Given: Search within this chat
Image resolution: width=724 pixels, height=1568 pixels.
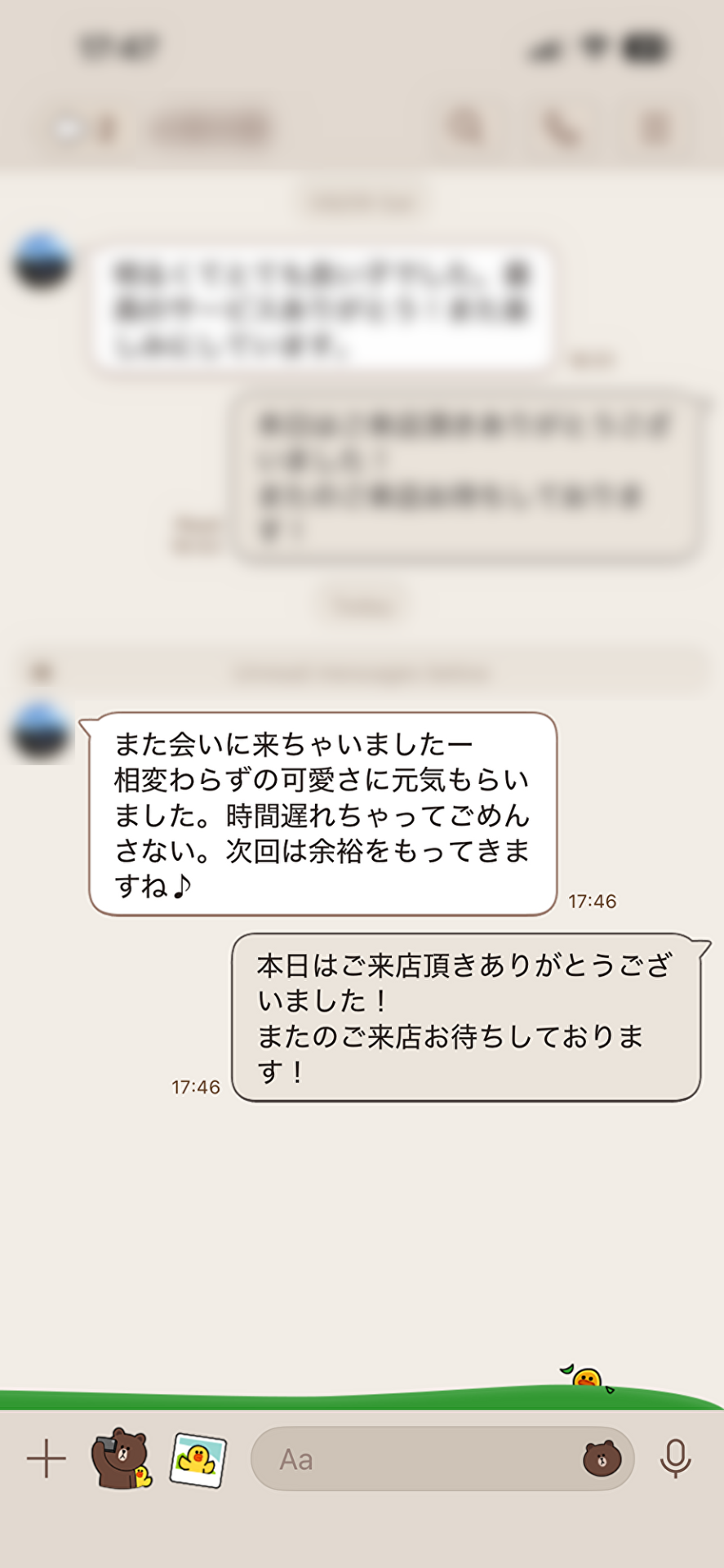Looking at the screenshot, I should [466, 127].
